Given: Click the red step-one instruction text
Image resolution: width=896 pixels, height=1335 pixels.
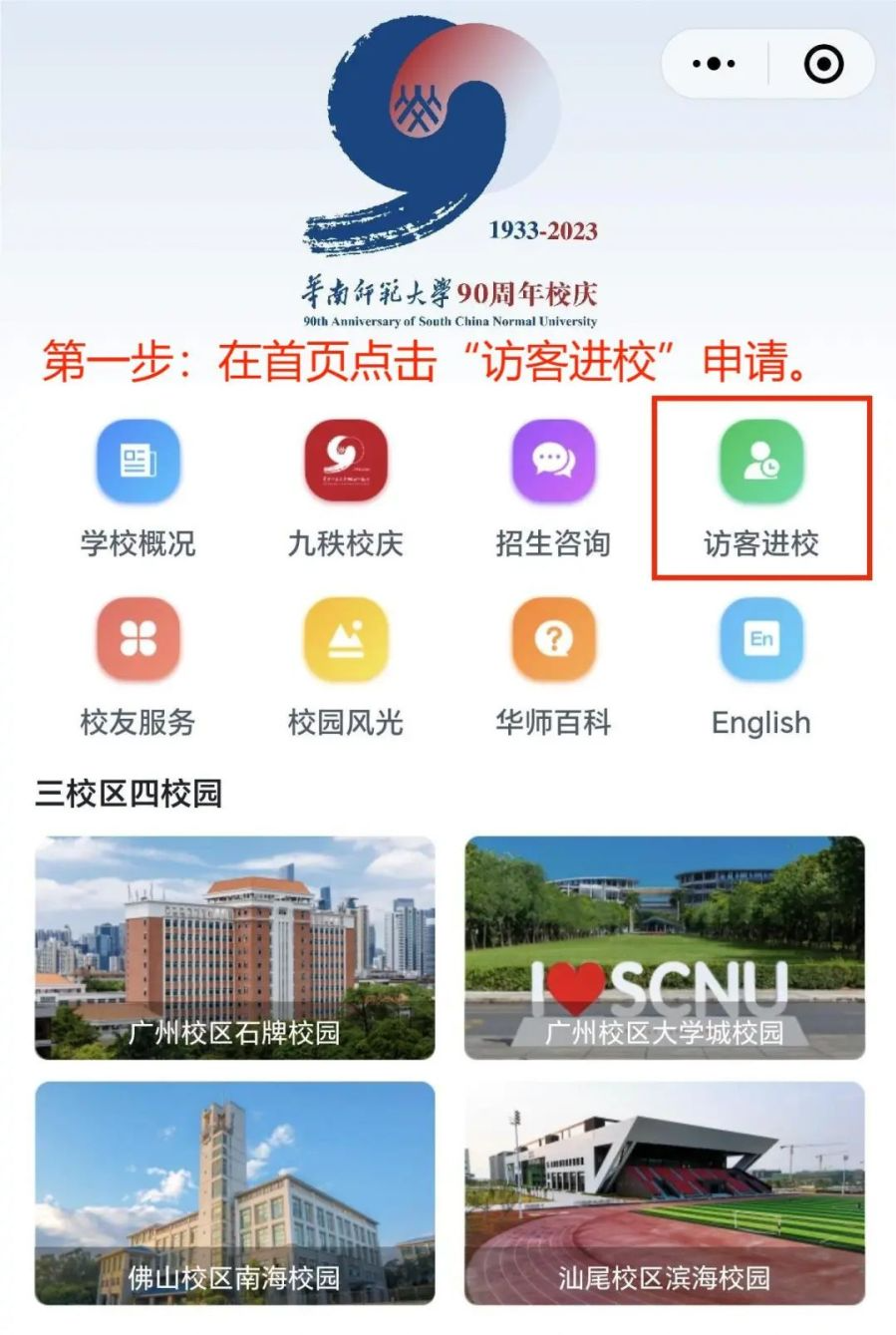Looking at the screenshot, I should pos(448,363).
